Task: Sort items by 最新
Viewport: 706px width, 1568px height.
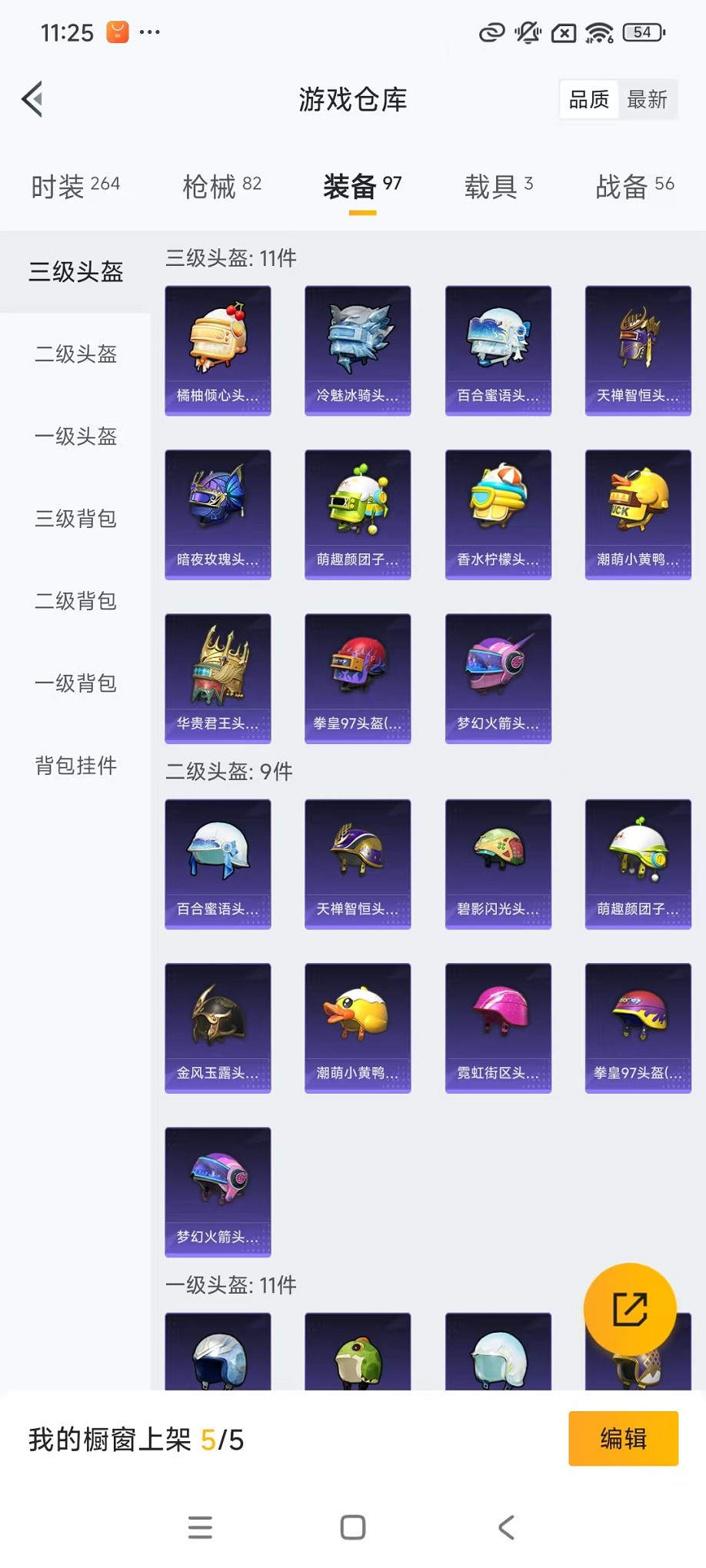Action: tap(647, 99)
